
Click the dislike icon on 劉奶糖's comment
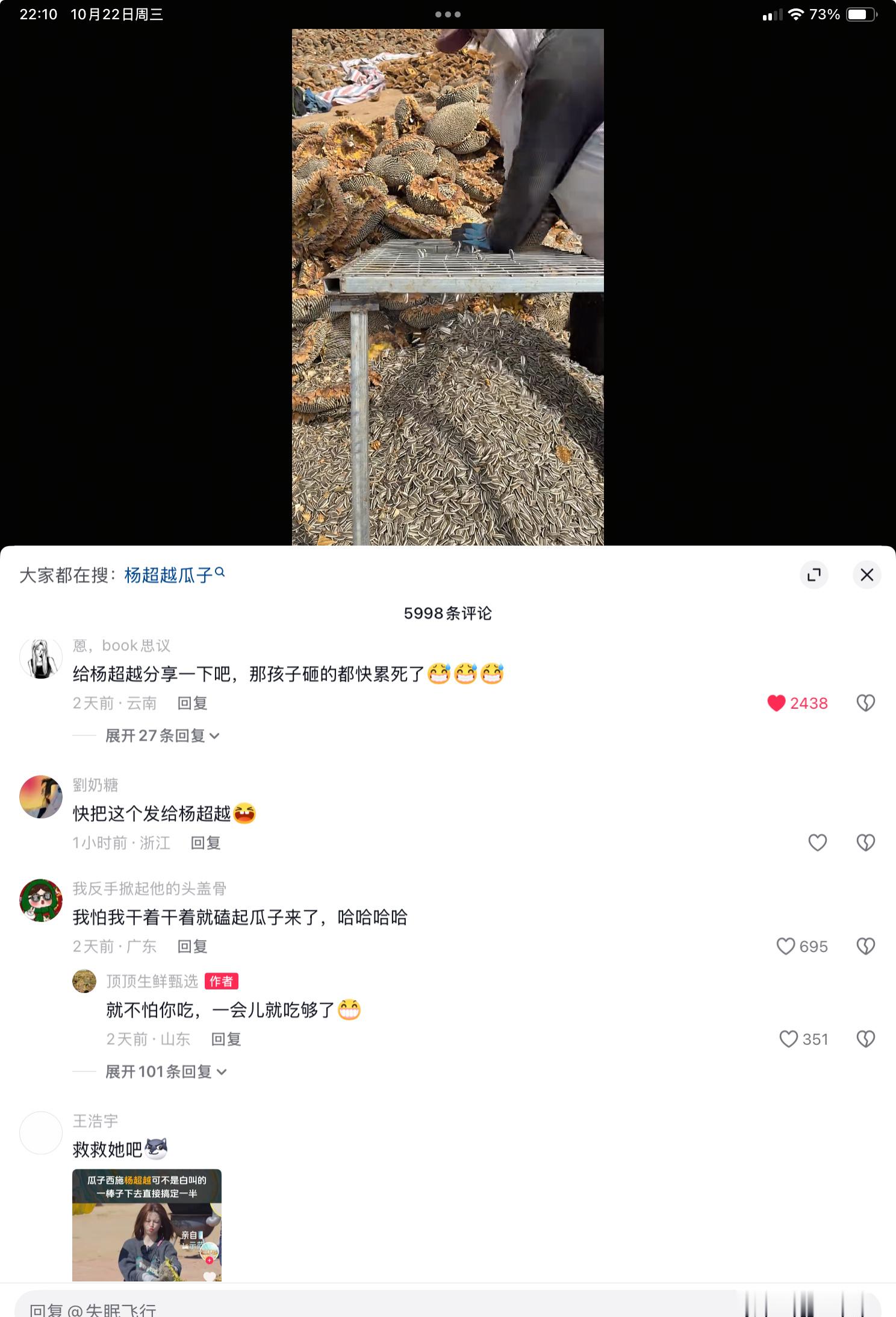(866, 843)
